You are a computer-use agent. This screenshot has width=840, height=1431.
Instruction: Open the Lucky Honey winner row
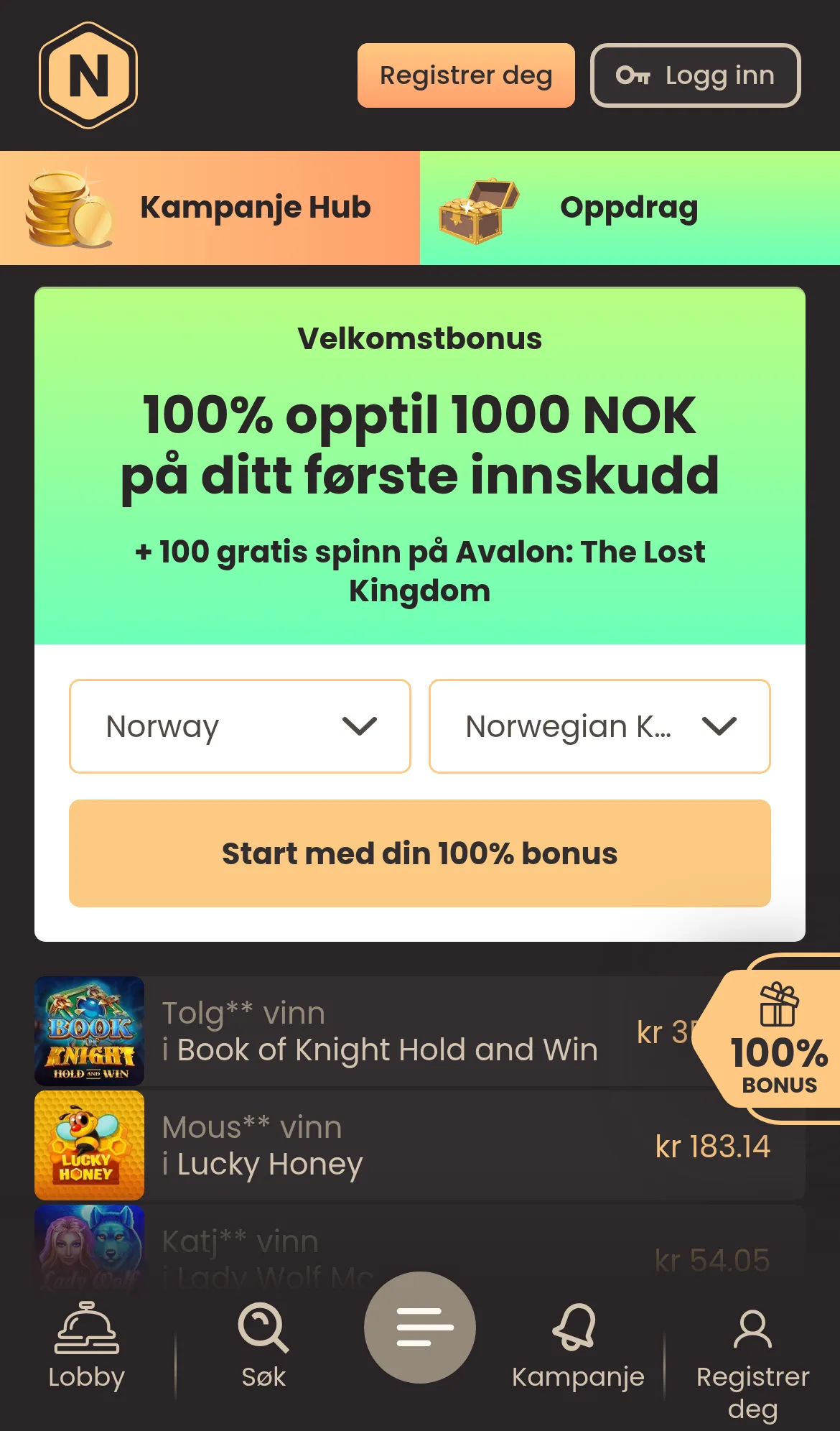(420, 1145)
